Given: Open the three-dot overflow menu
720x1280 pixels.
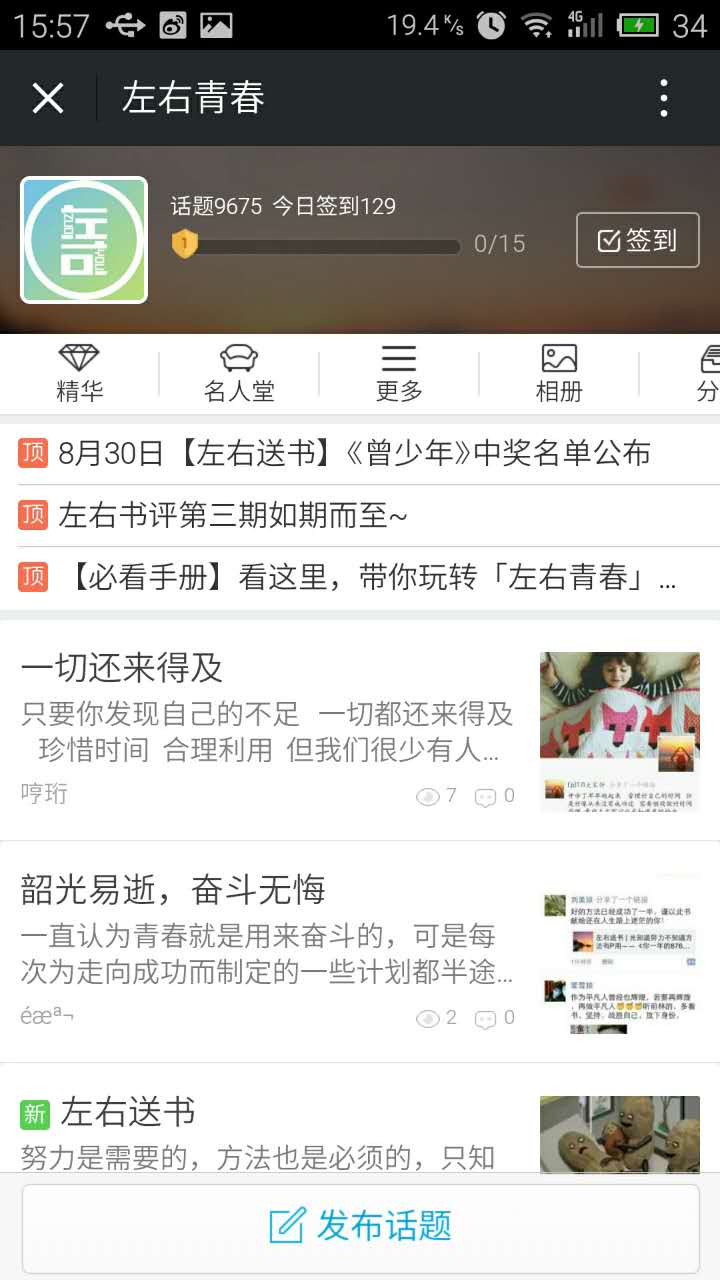Looking at the screenshot, I should coord(664,98).
